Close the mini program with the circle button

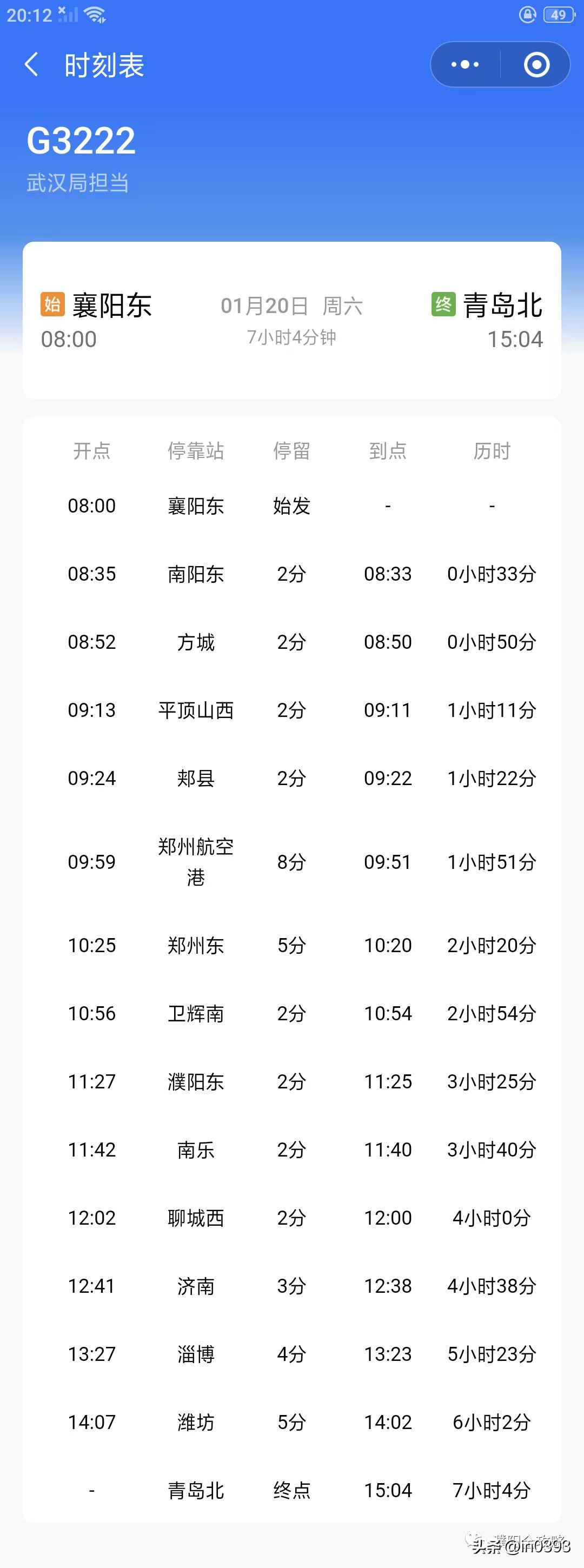coord(536,64)
